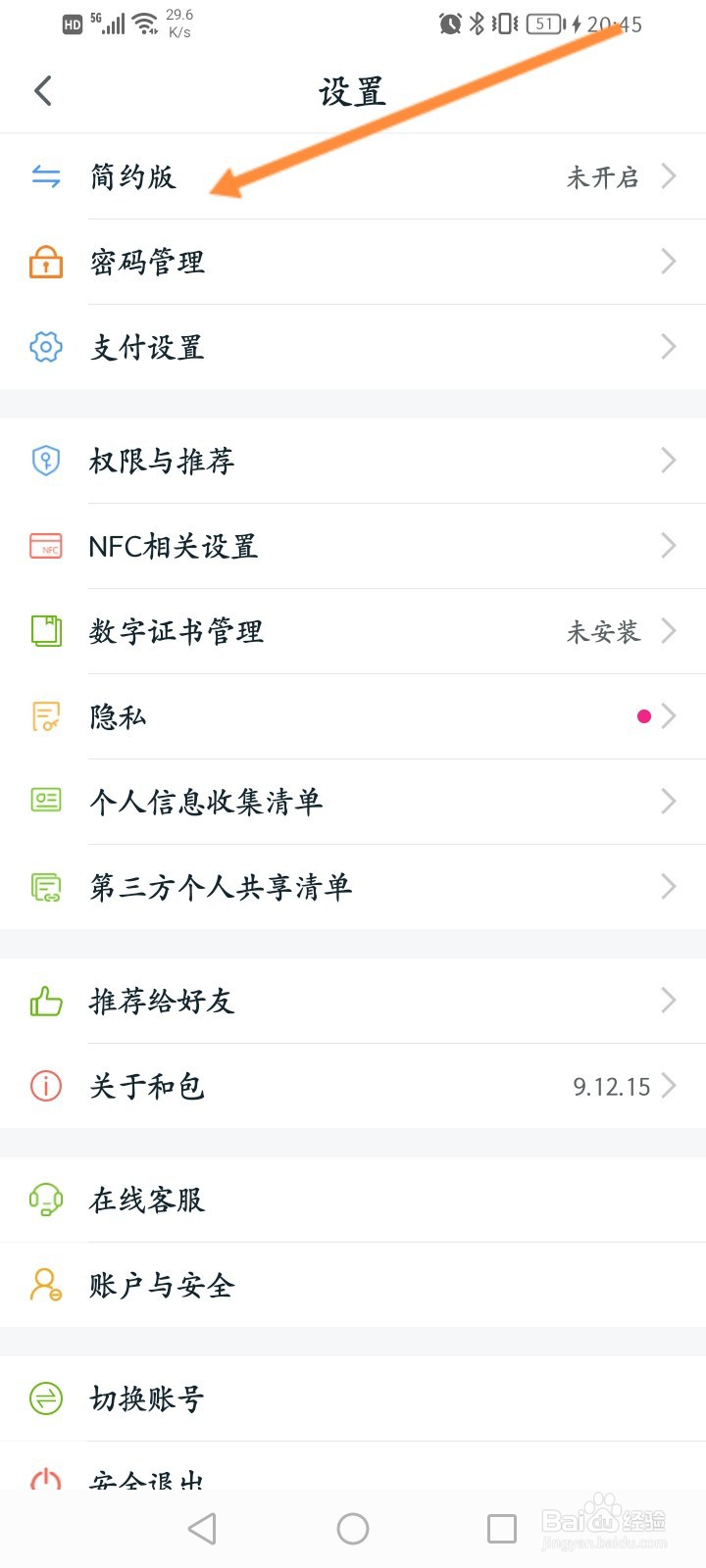706x1568 pixels.
Task: Tap the shield icon beside 权限与推荐
Action: 45,461
